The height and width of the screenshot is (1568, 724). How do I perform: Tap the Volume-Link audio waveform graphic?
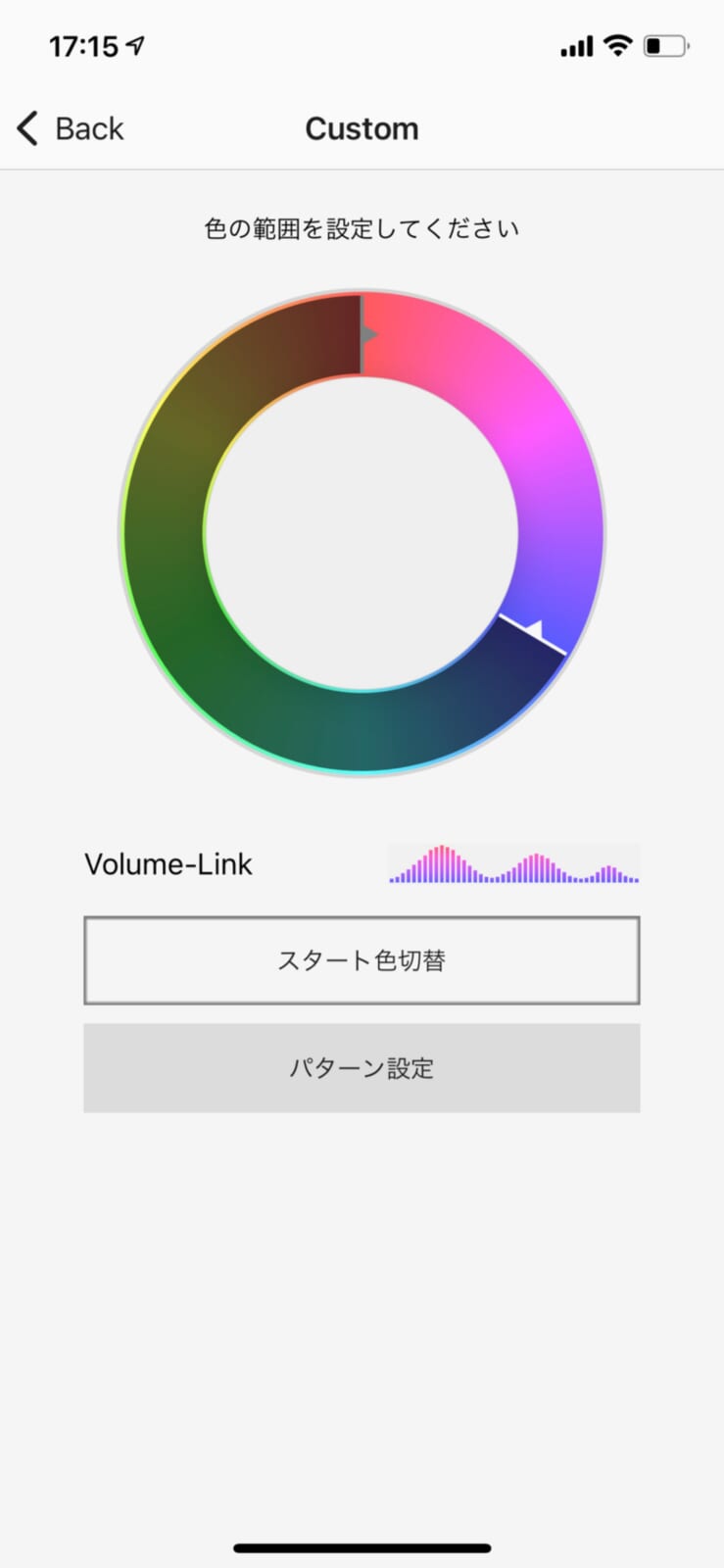(x=511, y=862)
